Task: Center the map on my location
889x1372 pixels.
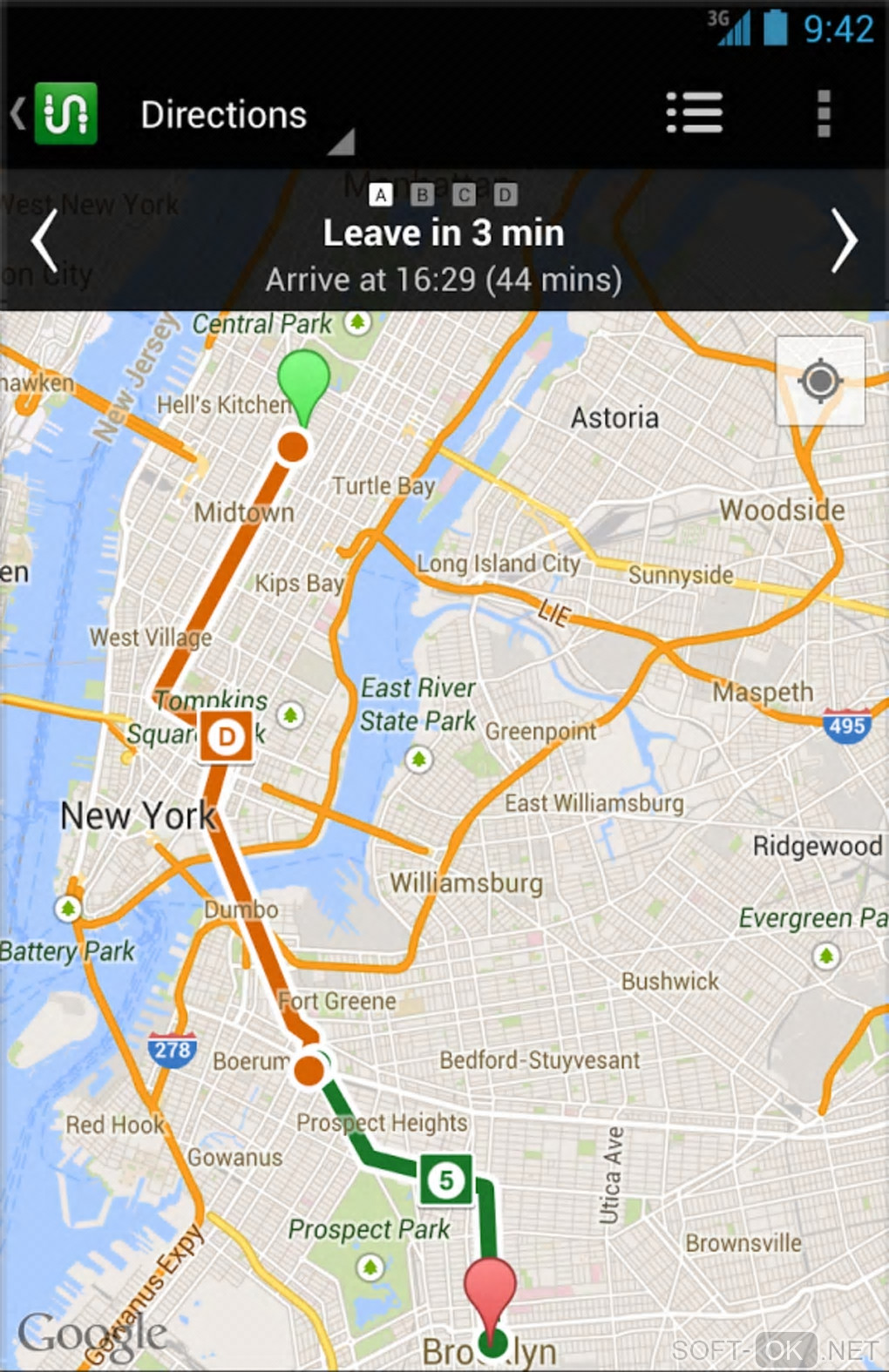Action: coord(820,382)
